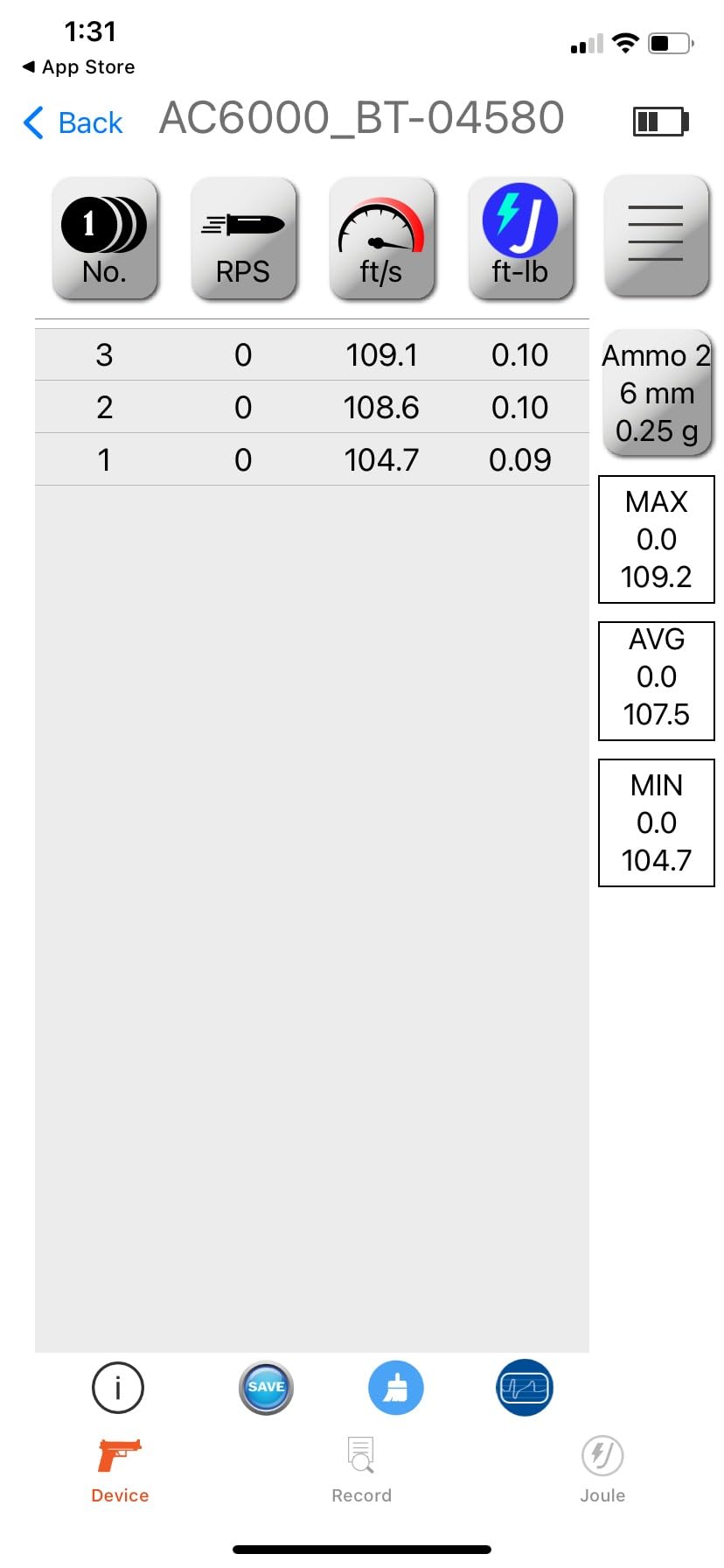Select the RPS rate of fire button
Image resolution: width=724 pixels, height=1568 pixels.
point(243,238)
